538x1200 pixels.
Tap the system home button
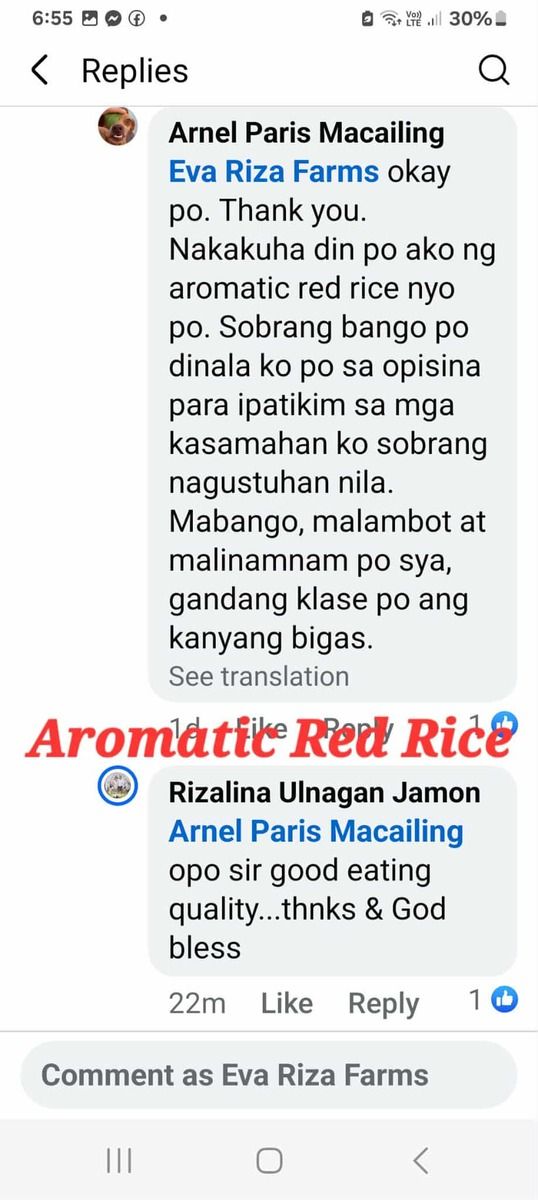[x=269, y=1160]
